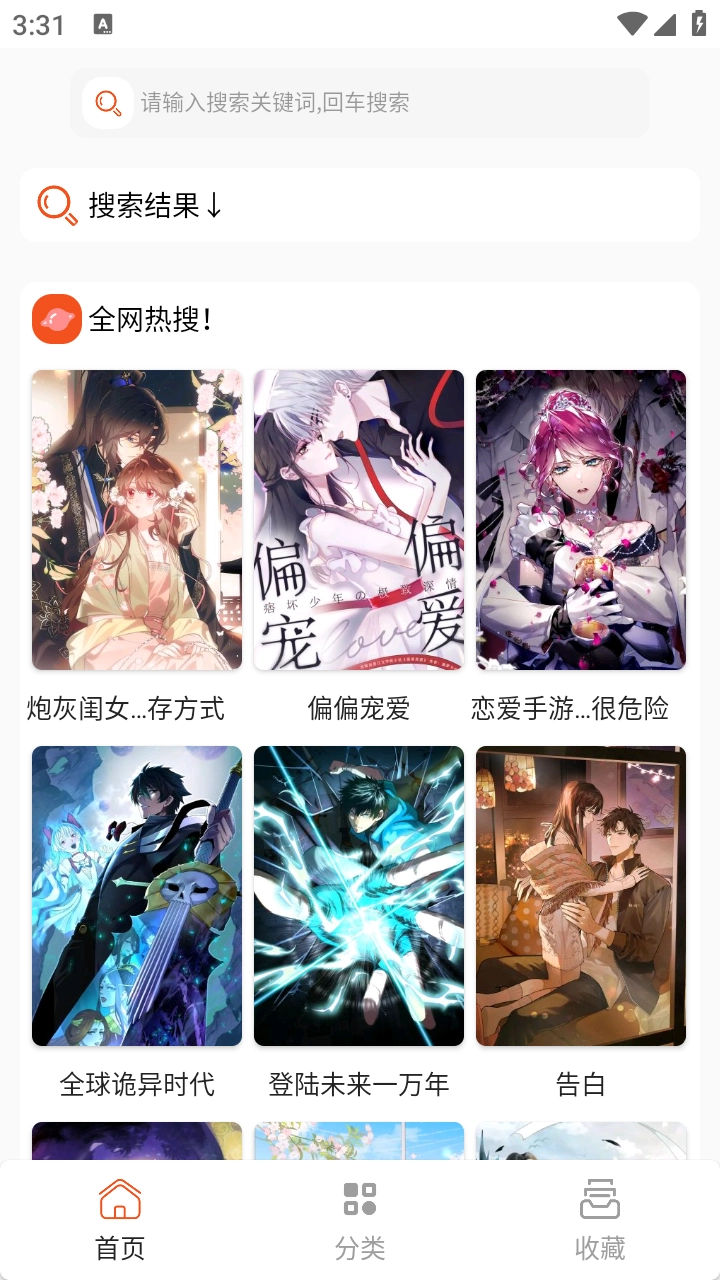
Task: Open the comic 偏偏宠爱
Action: click(358, 518)
